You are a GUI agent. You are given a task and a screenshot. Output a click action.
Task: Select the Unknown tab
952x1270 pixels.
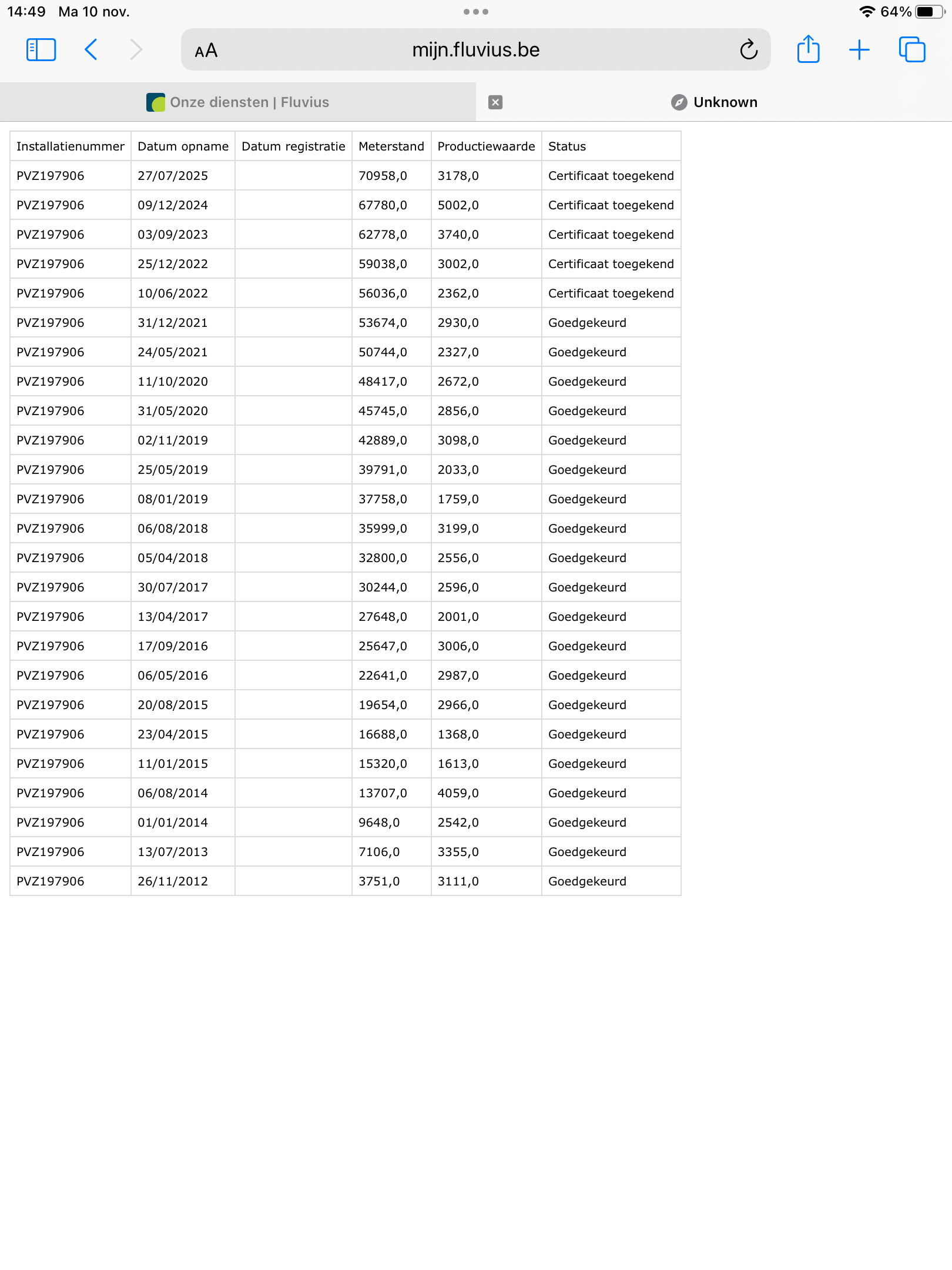[x=714, y=102]
